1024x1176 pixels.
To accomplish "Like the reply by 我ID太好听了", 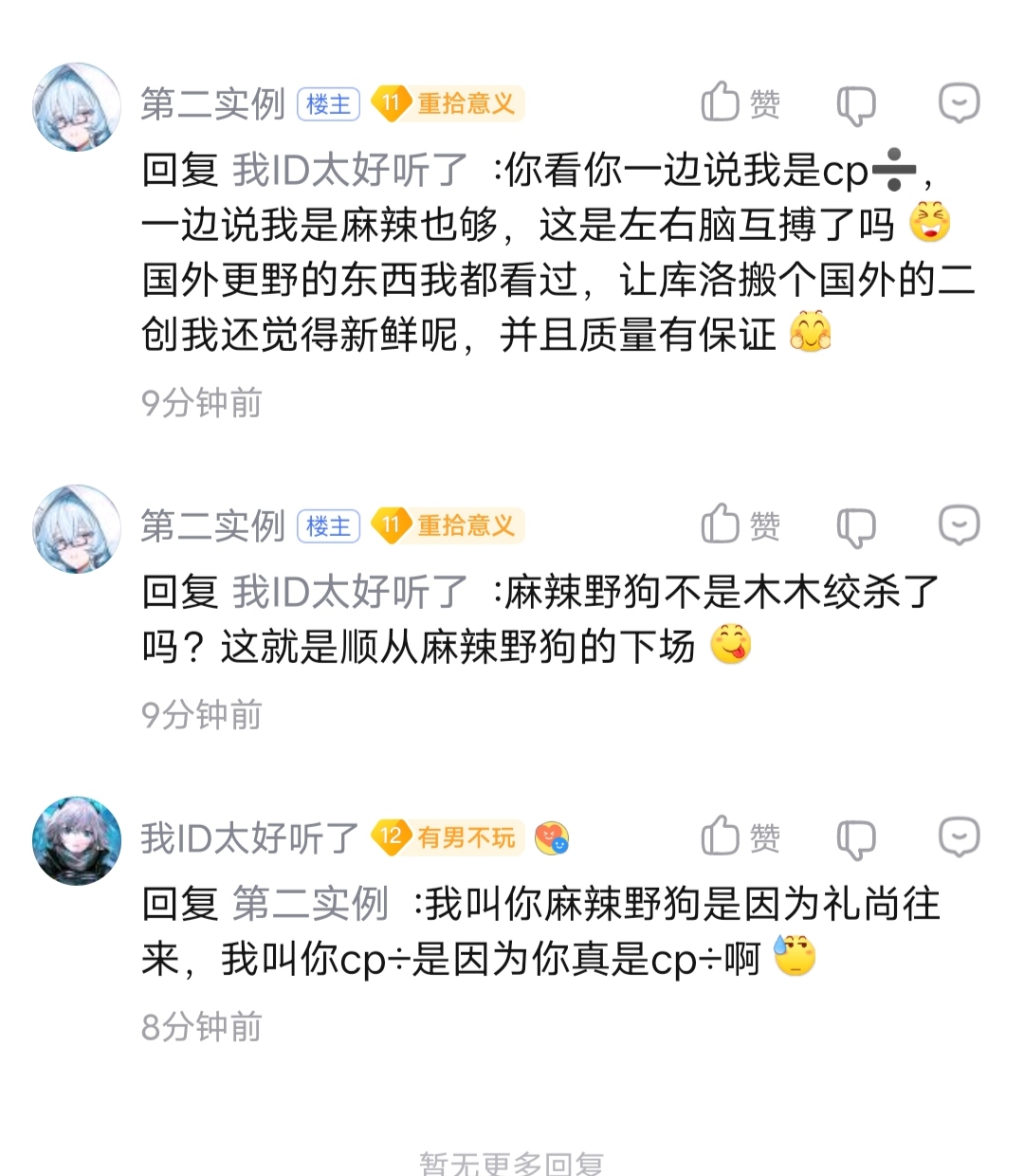I will coord(741,837).
